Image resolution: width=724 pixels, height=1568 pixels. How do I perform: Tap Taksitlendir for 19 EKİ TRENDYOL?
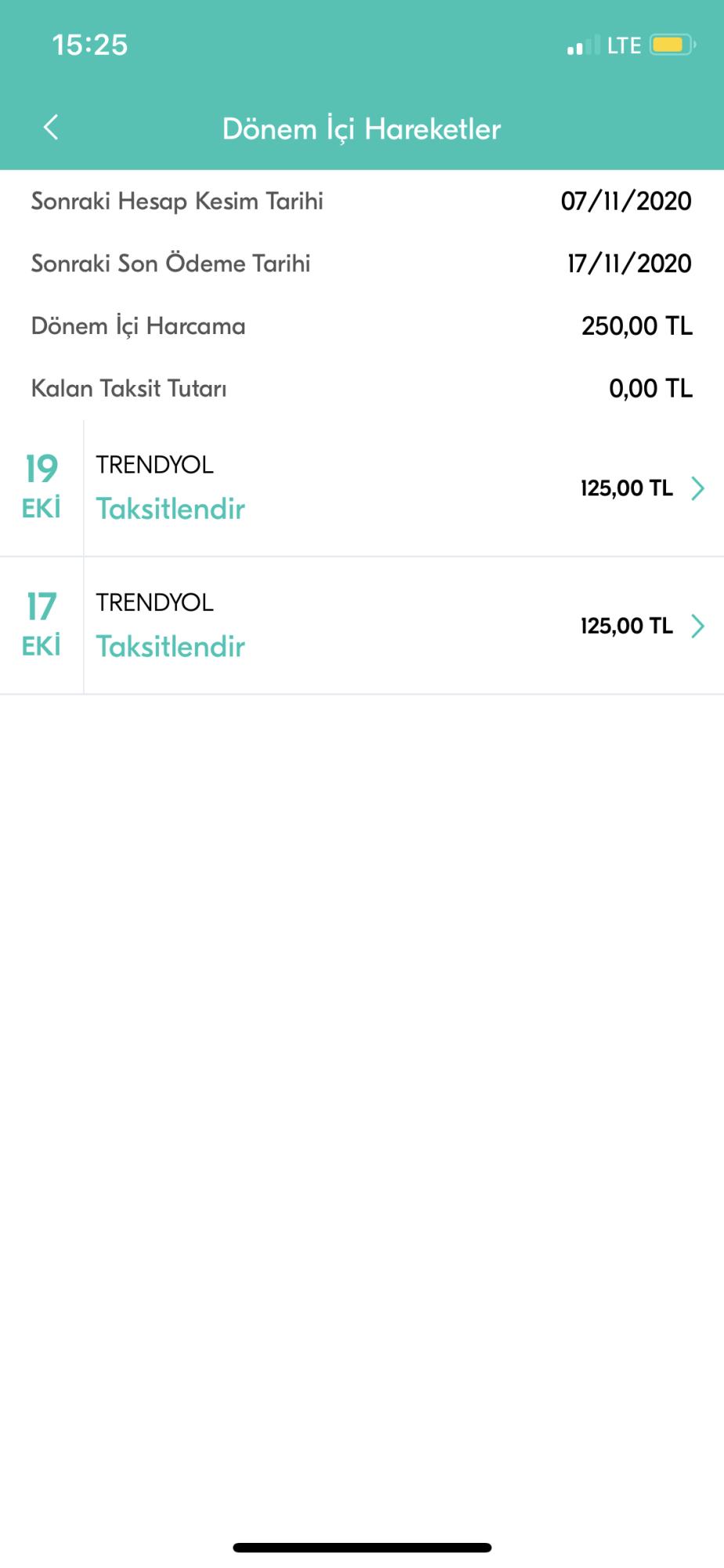(171, 509)
